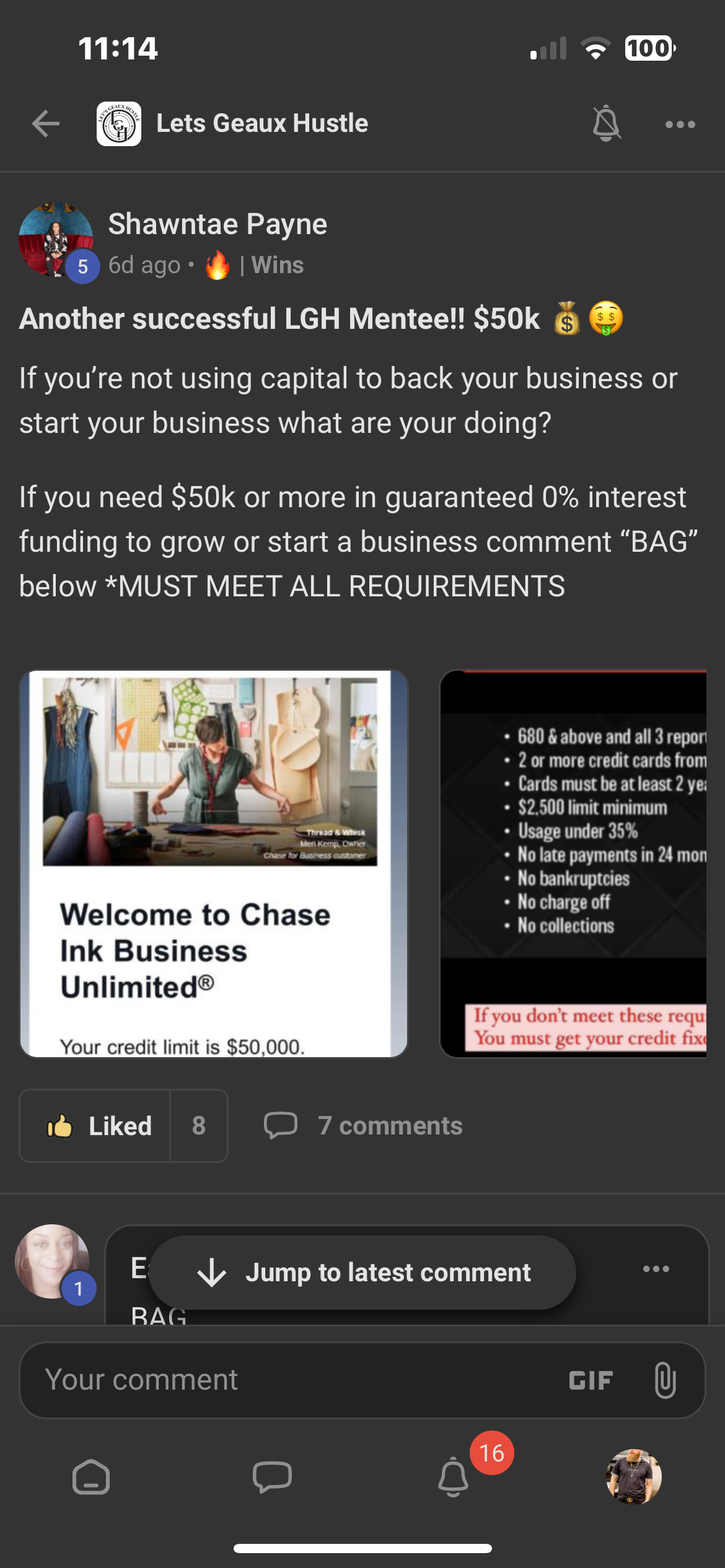Toggle post notifications bell with plus
The width and height of the screenshot is (725, 1568).
pos(606,124)
